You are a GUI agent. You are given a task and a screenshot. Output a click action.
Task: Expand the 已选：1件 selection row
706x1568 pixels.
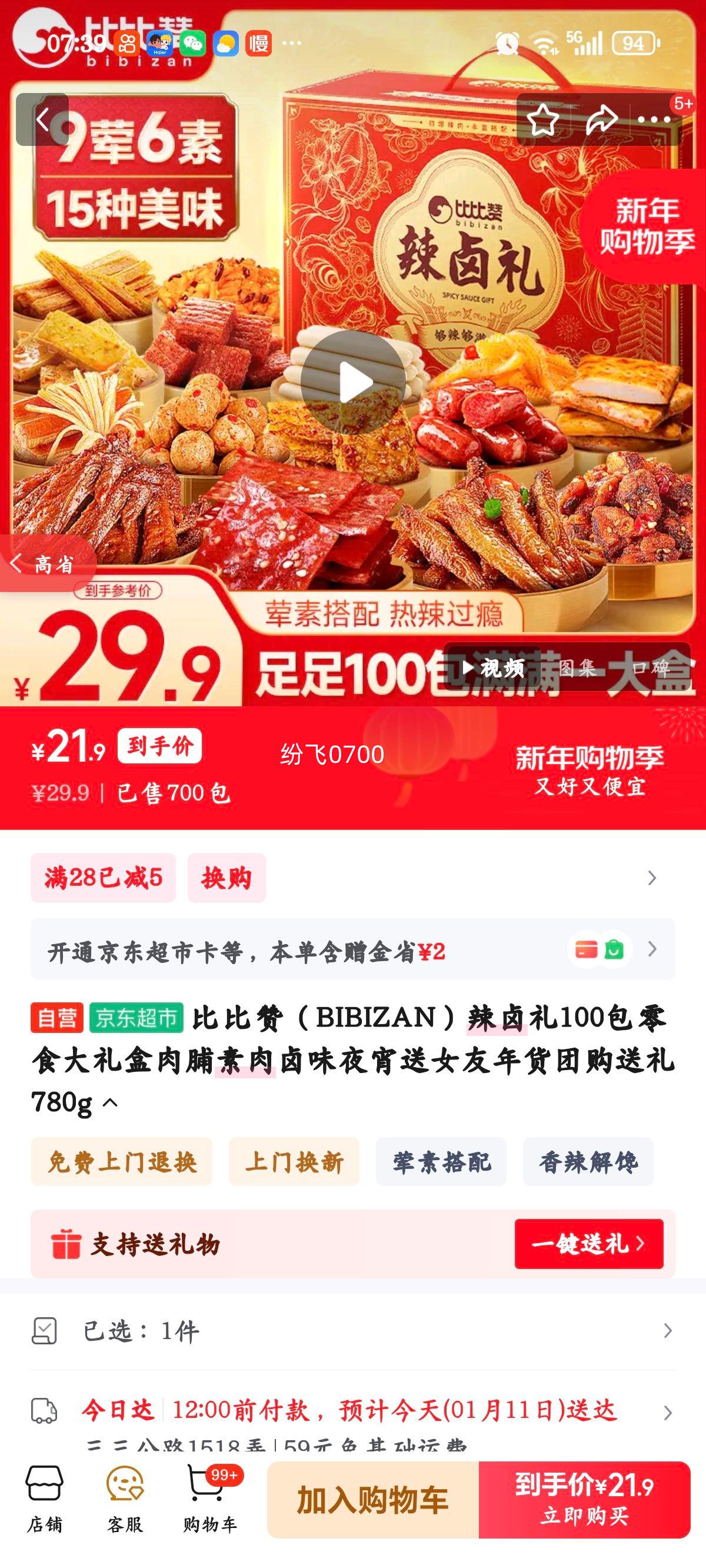(352, 1333)
